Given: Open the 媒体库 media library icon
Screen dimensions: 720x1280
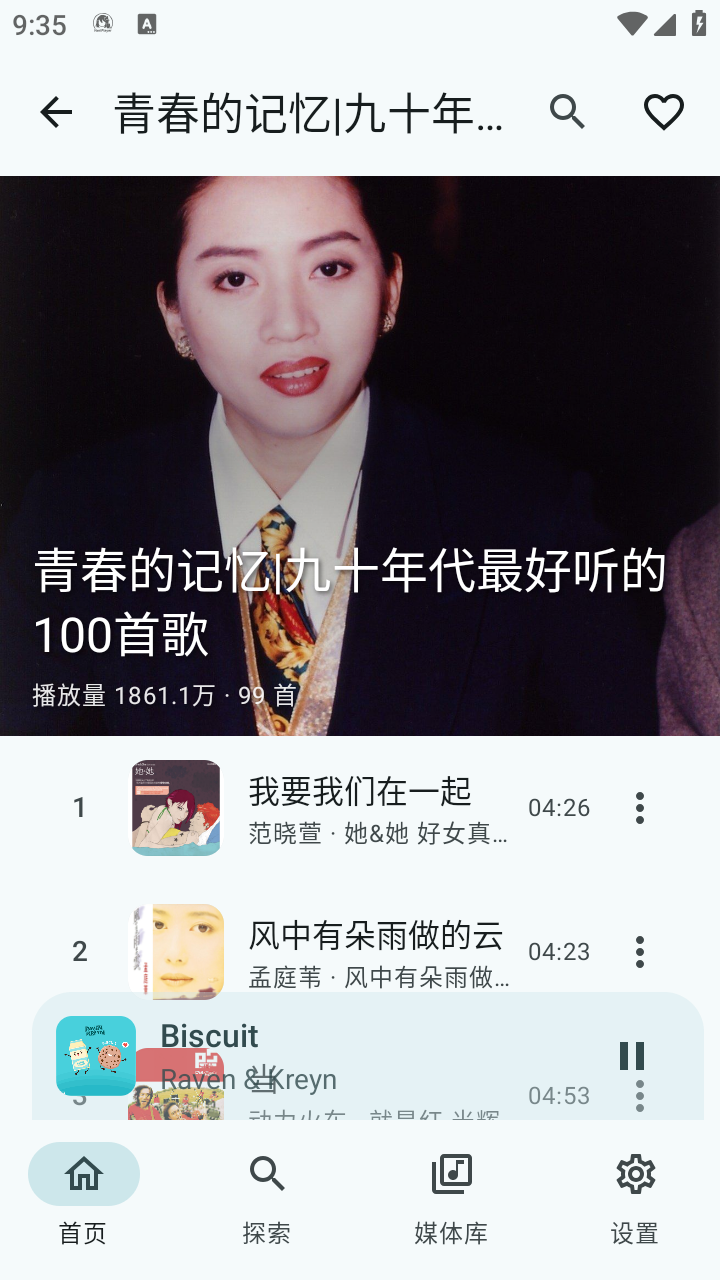Looking at the screenshot, I should [450, 1174].
